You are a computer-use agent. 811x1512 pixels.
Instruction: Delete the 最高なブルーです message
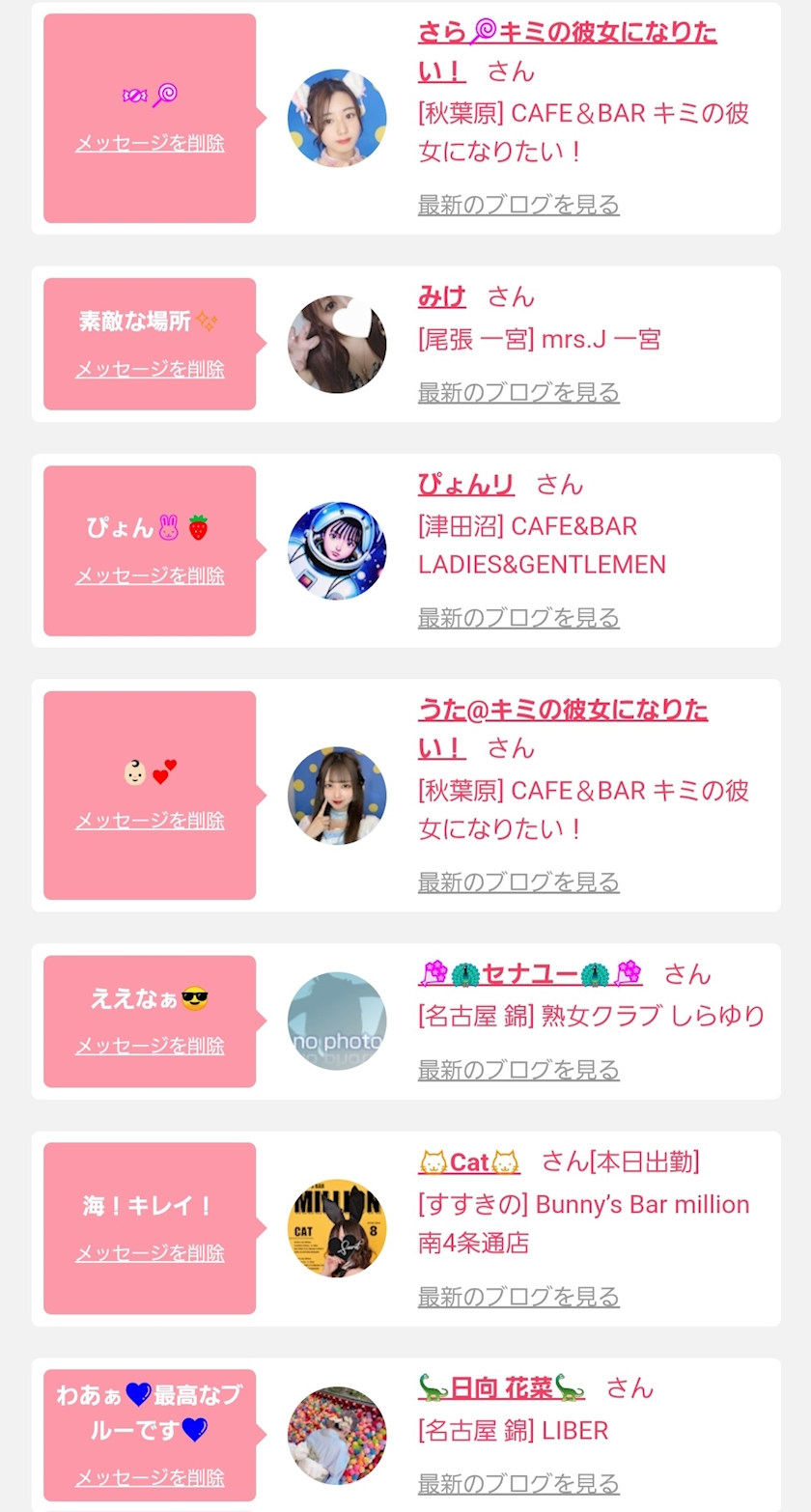(150, 1478)
